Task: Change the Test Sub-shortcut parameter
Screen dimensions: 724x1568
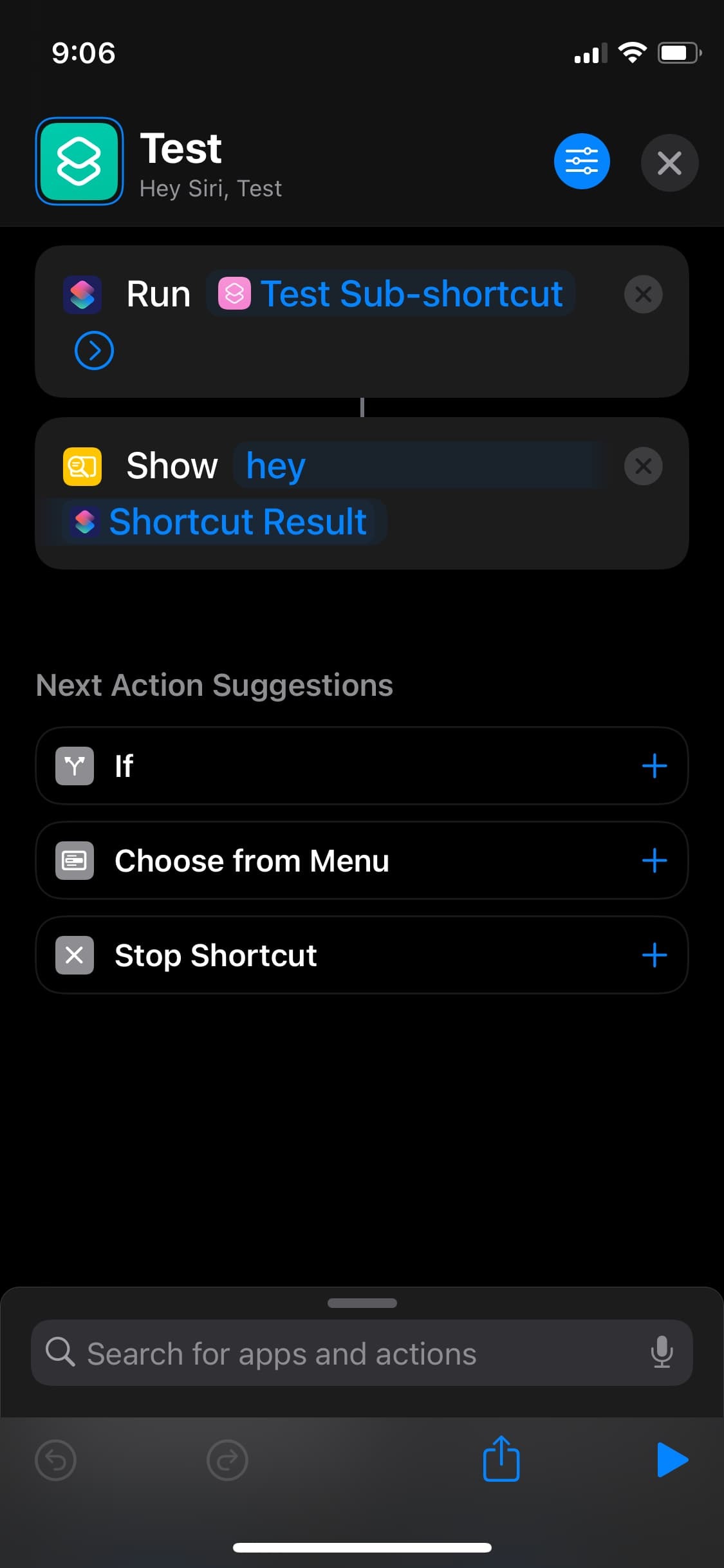Action: [391, 294]
